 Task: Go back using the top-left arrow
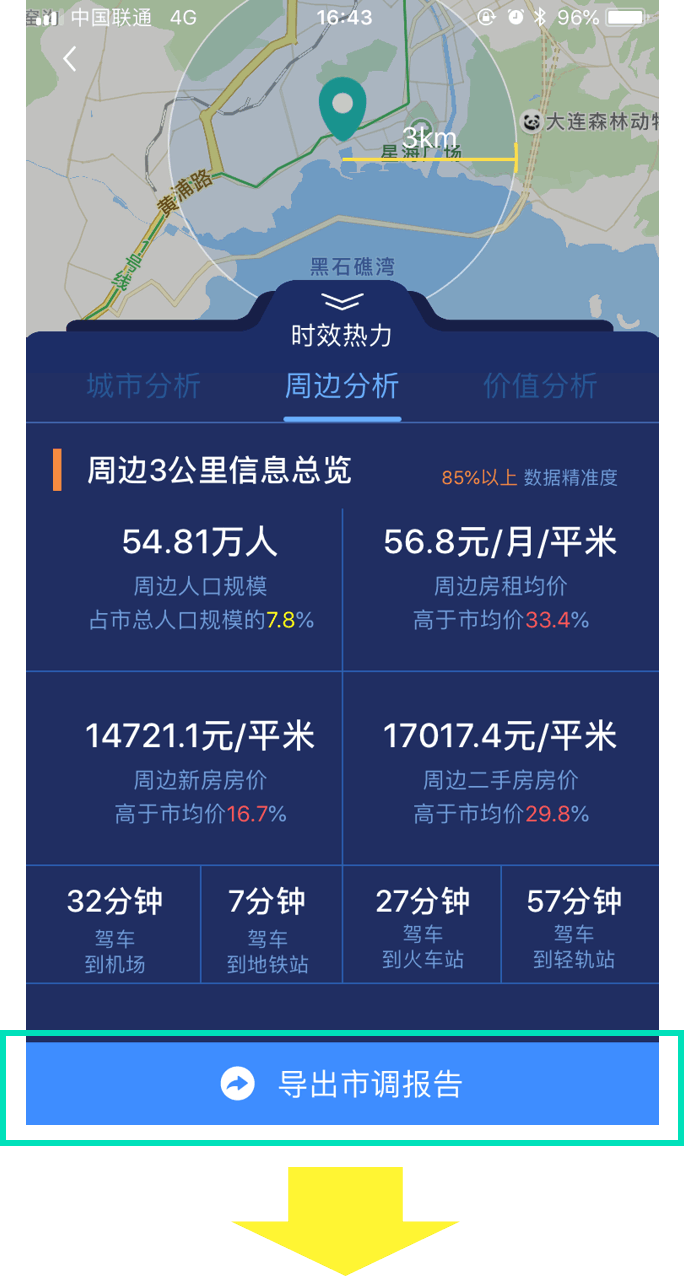[x=69, y=60]
